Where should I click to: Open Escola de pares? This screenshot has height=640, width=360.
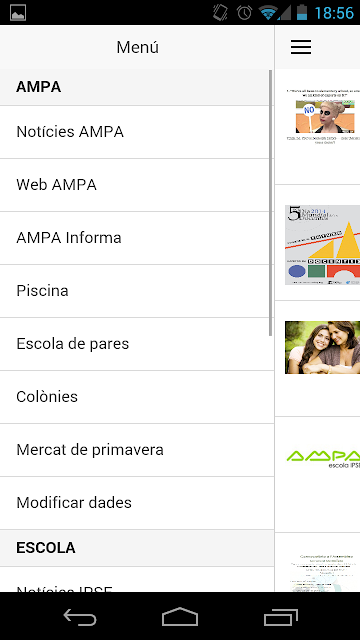(x=137, y=344)
